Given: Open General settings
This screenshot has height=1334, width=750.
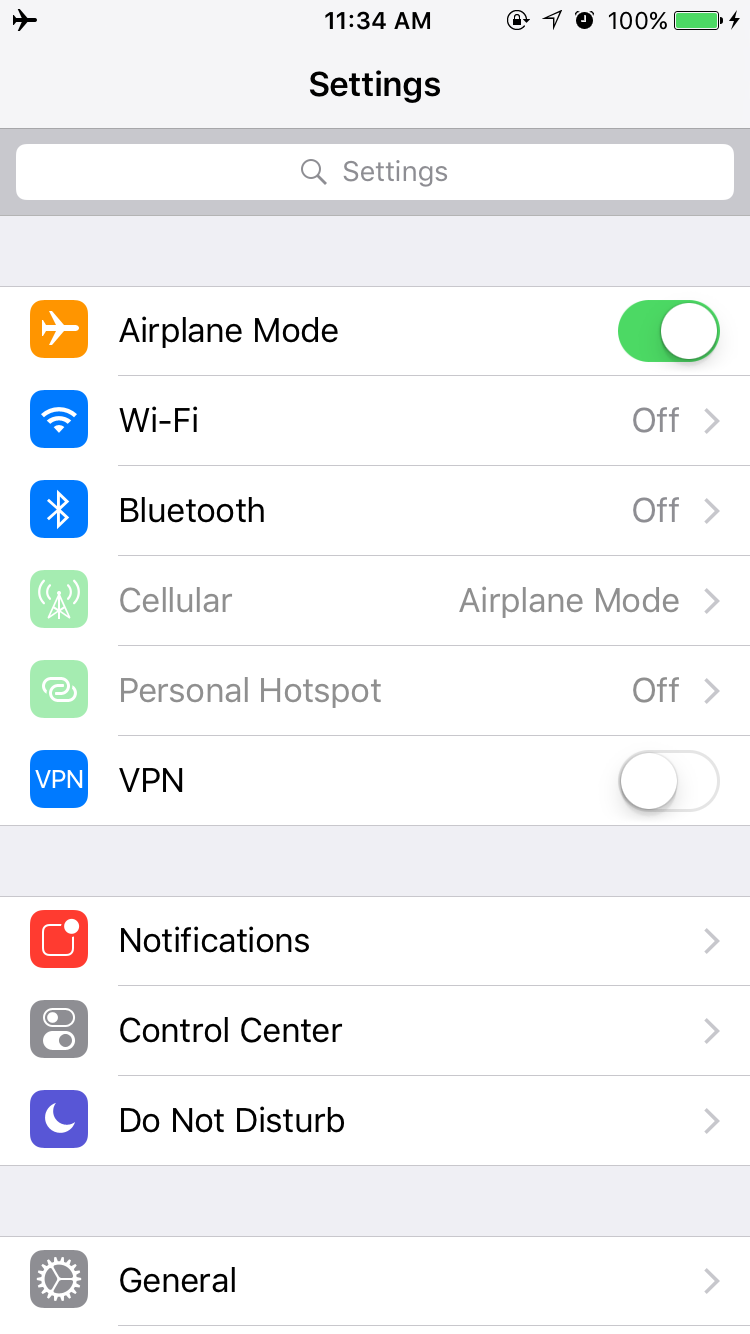Looking at the screenshot, I should coord(375,1281).
